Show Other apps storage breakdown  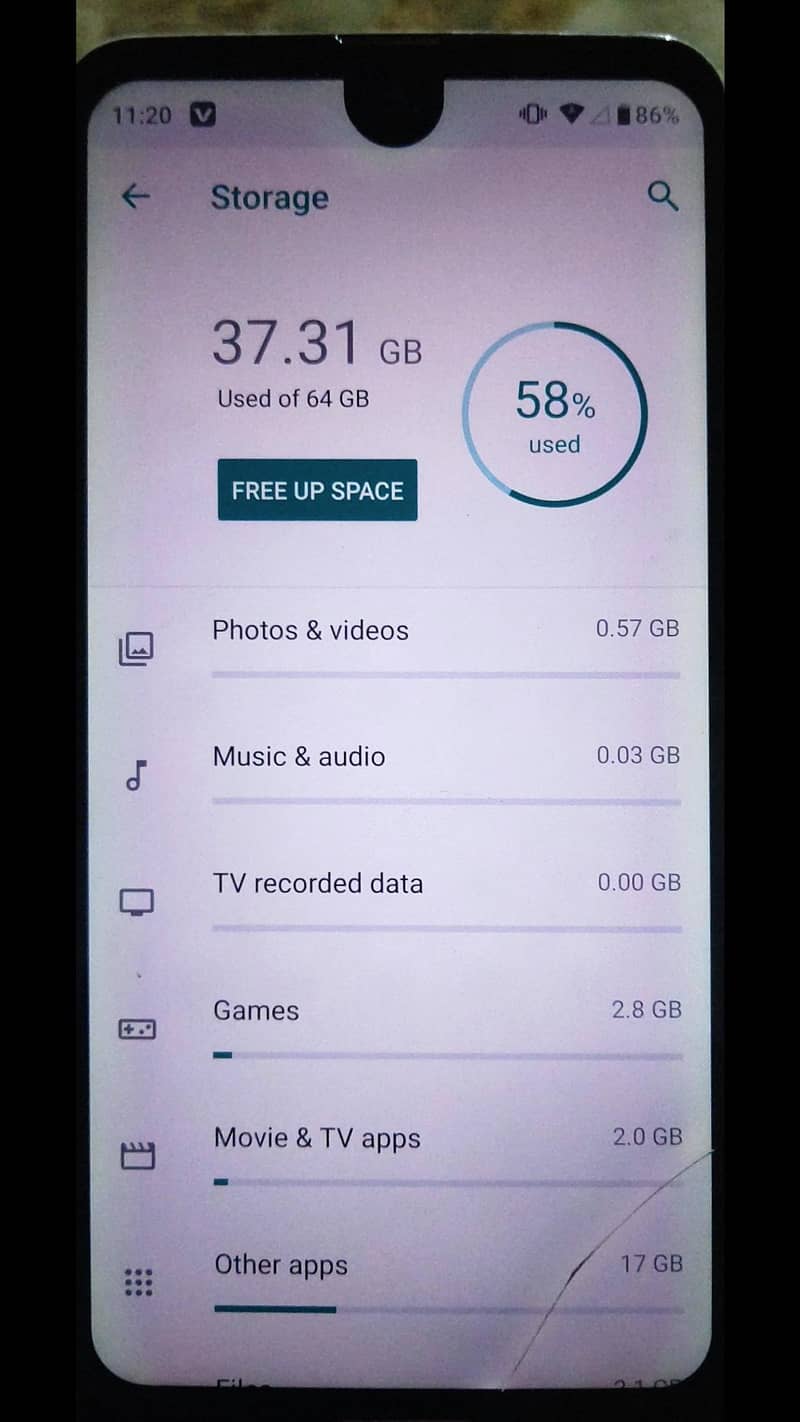click(400, 1277)
